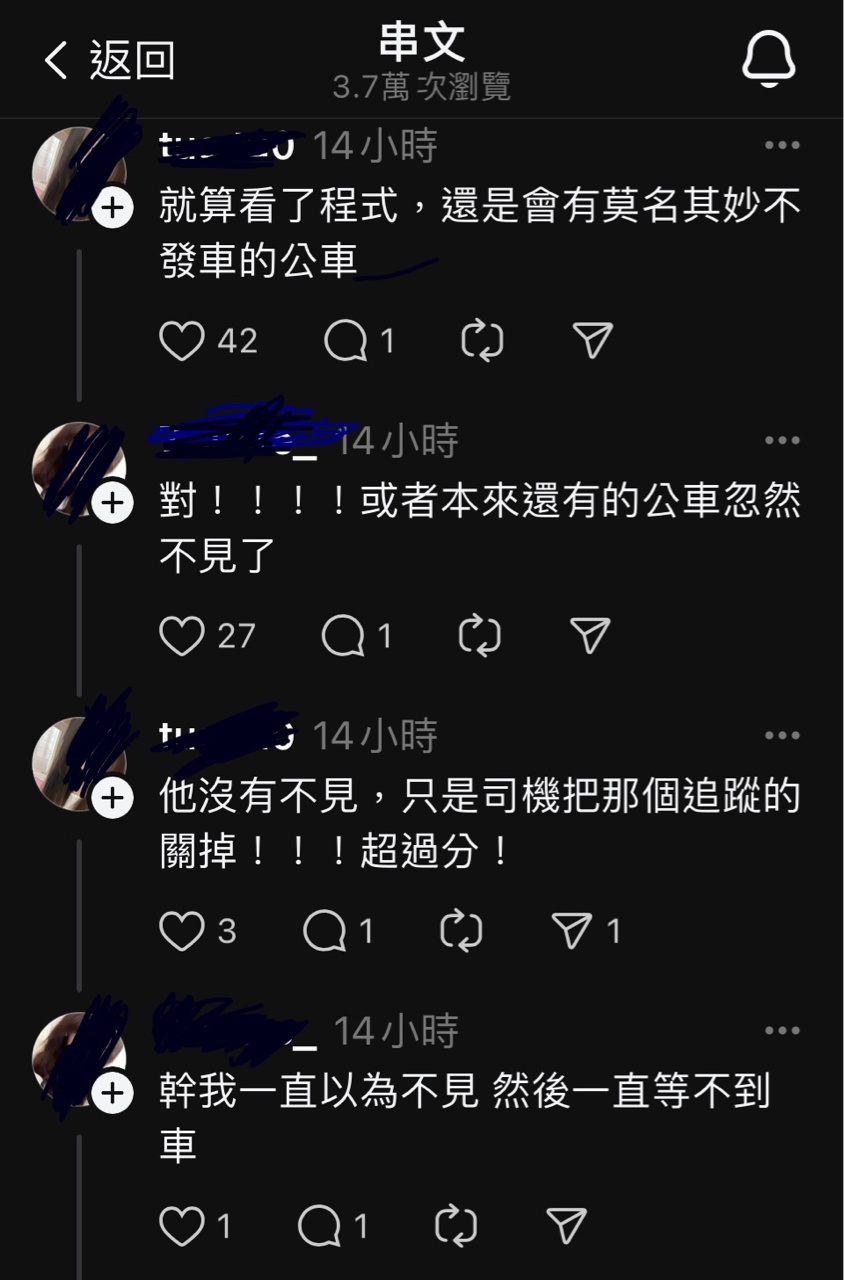Viewport: 844px width, 1280px height.
Task: Share the post starting 就算看了程式
Action: coord(592,341)
